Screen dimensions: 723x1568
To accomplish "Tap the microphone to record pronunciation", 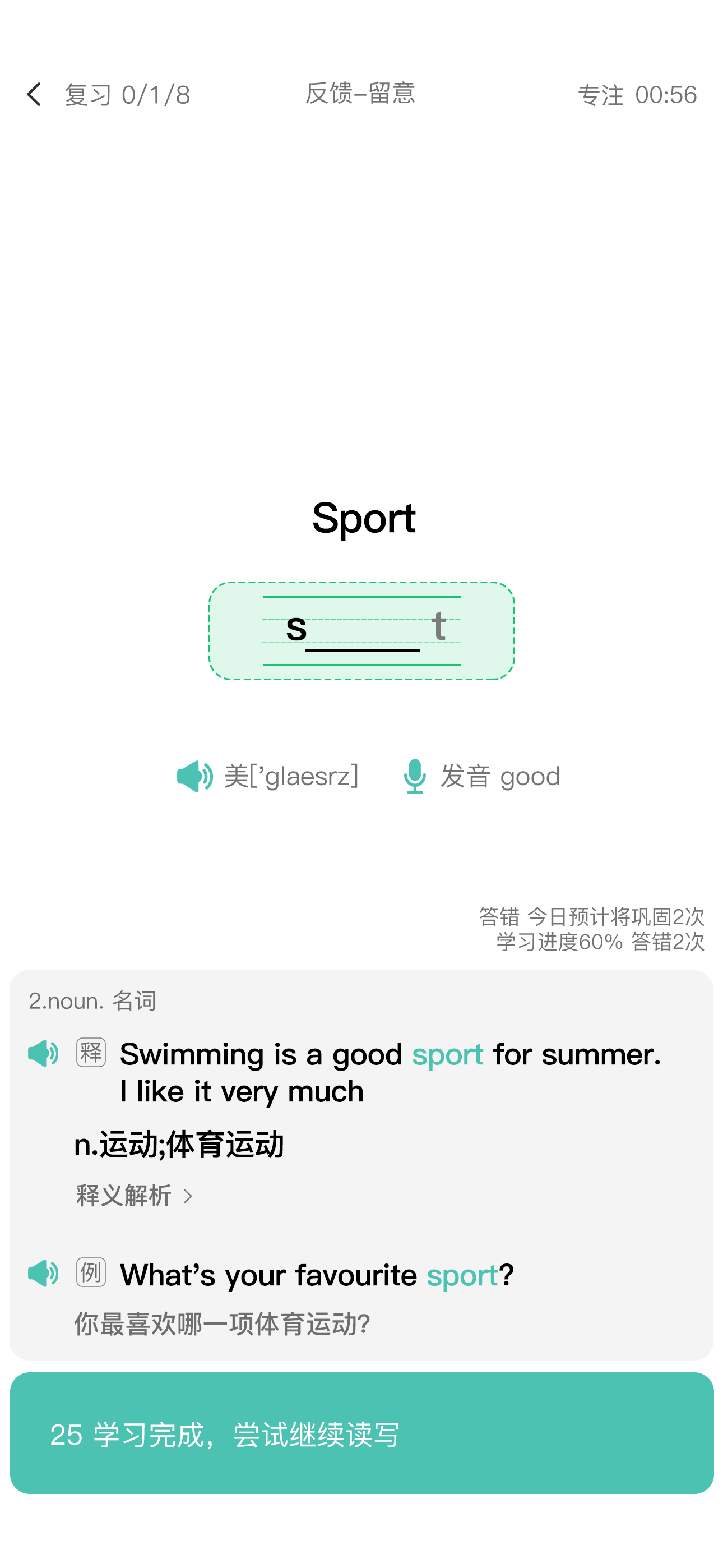I will 414,776.
